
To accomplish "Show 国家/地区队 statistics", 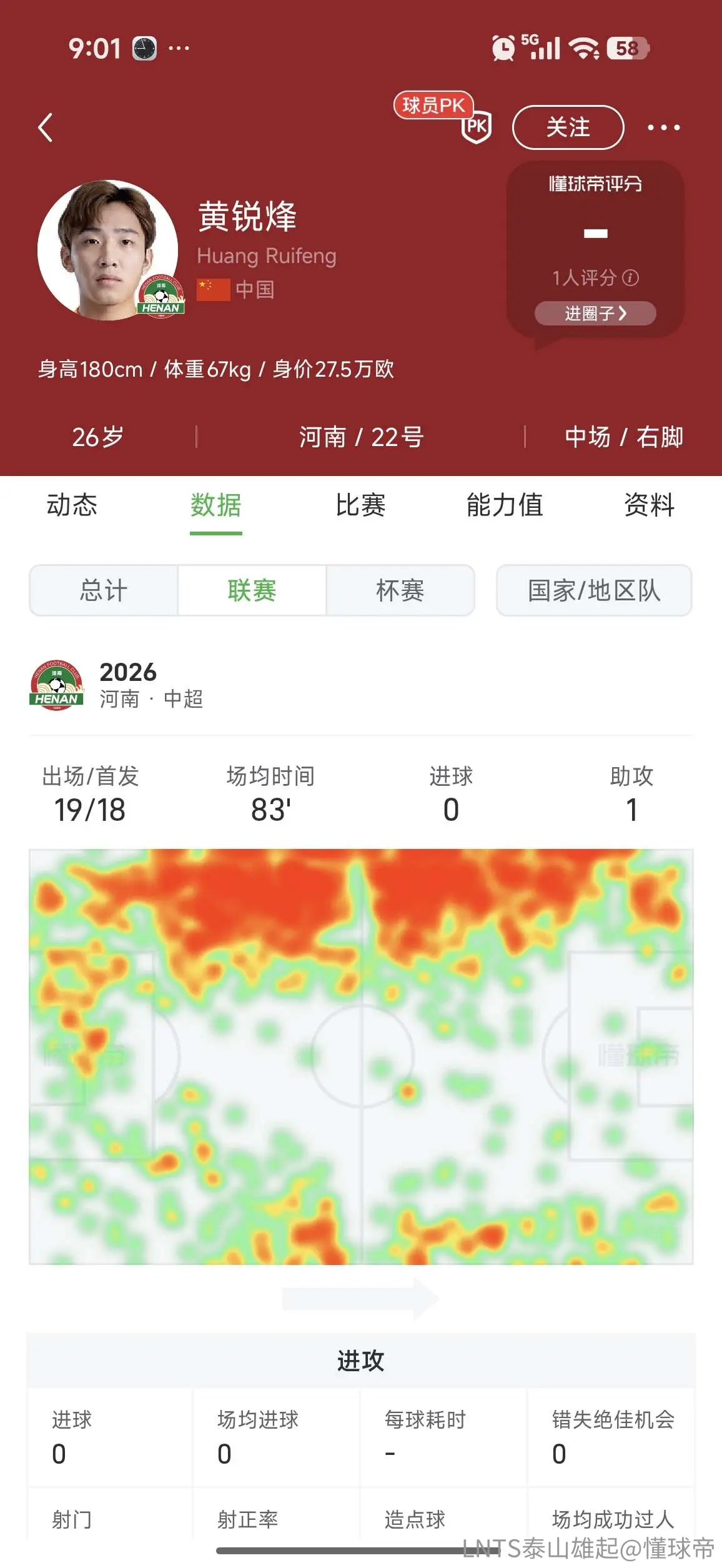I will (594, 590).
